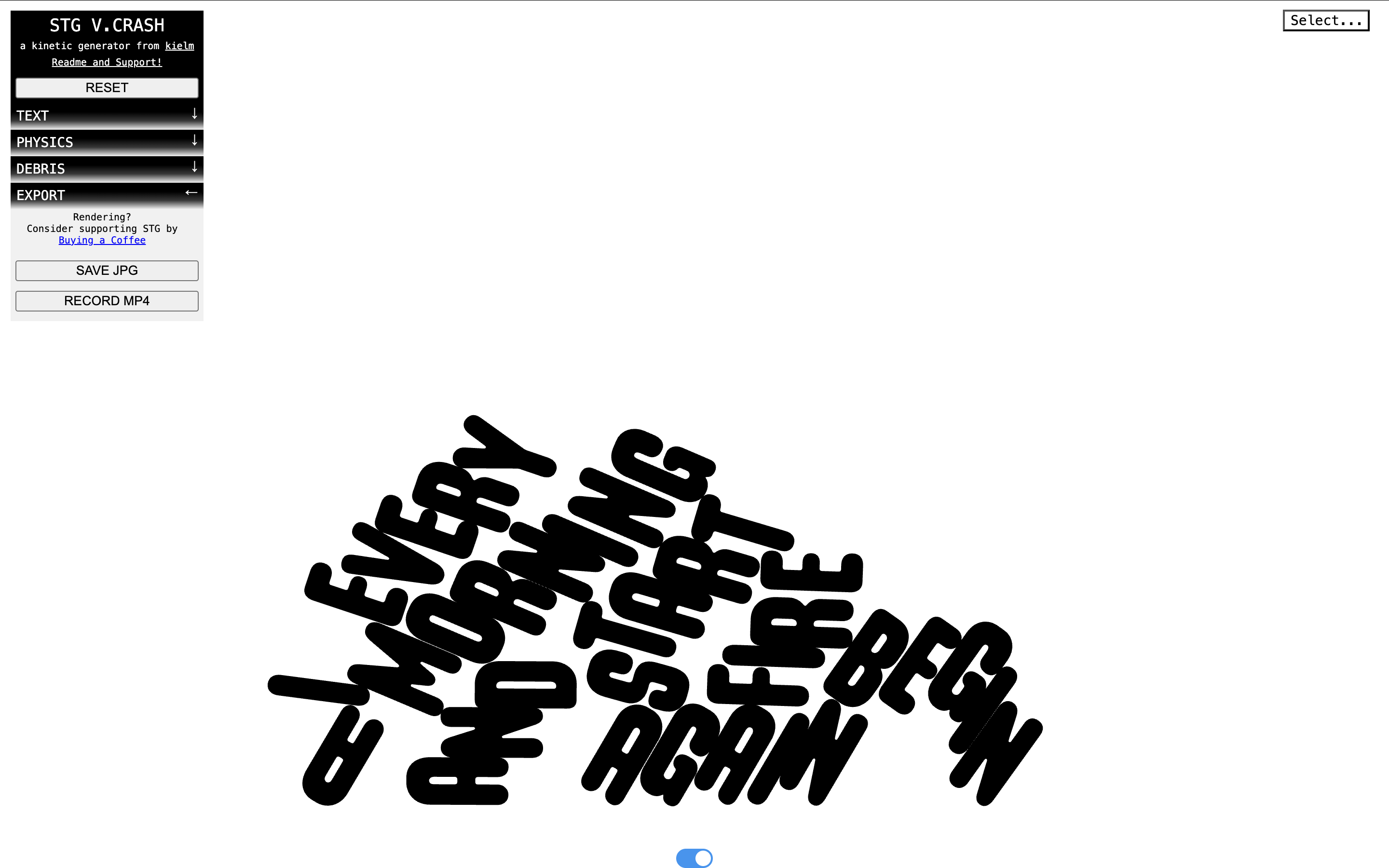Save the canvas as JPG

[107, 271]
